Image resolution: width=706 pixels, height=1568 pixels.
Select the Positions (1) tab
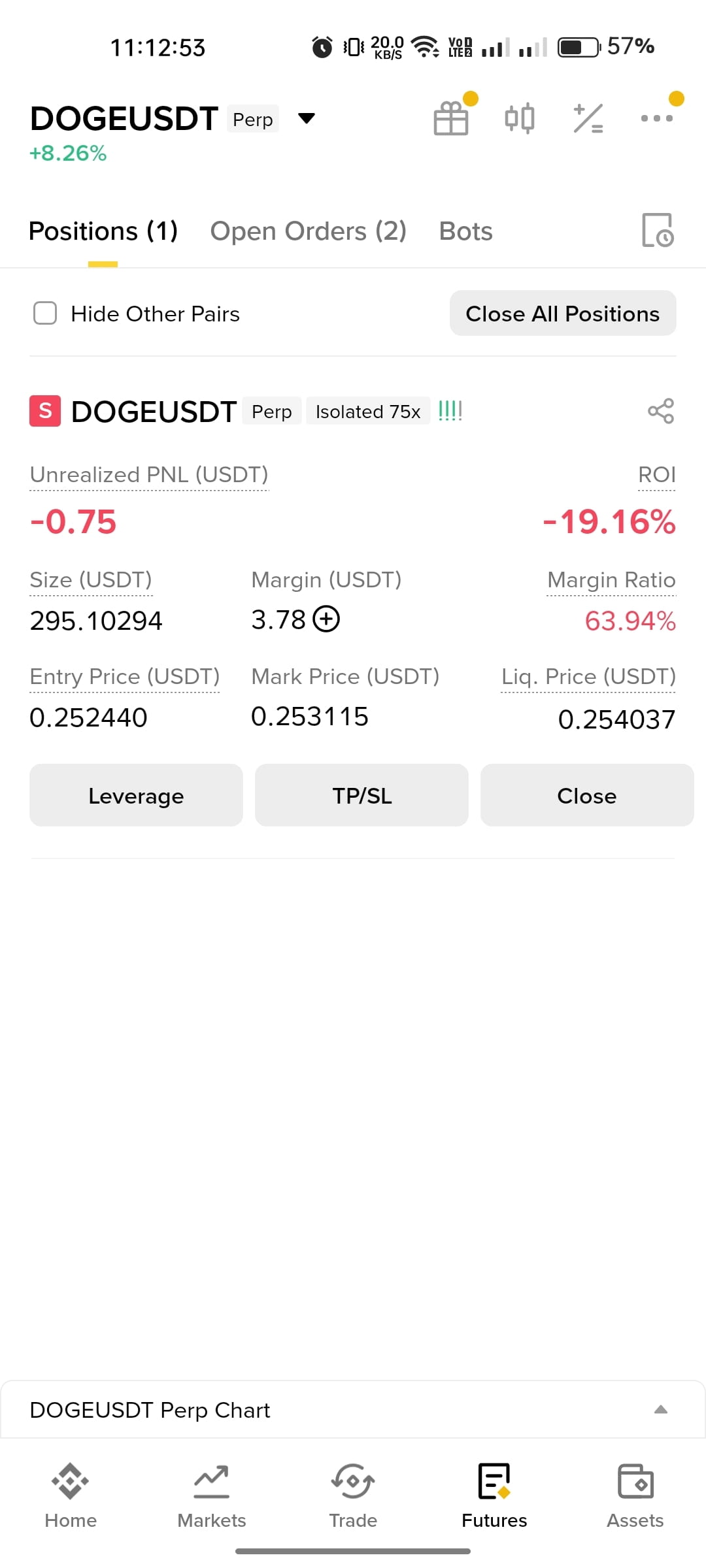103,231
